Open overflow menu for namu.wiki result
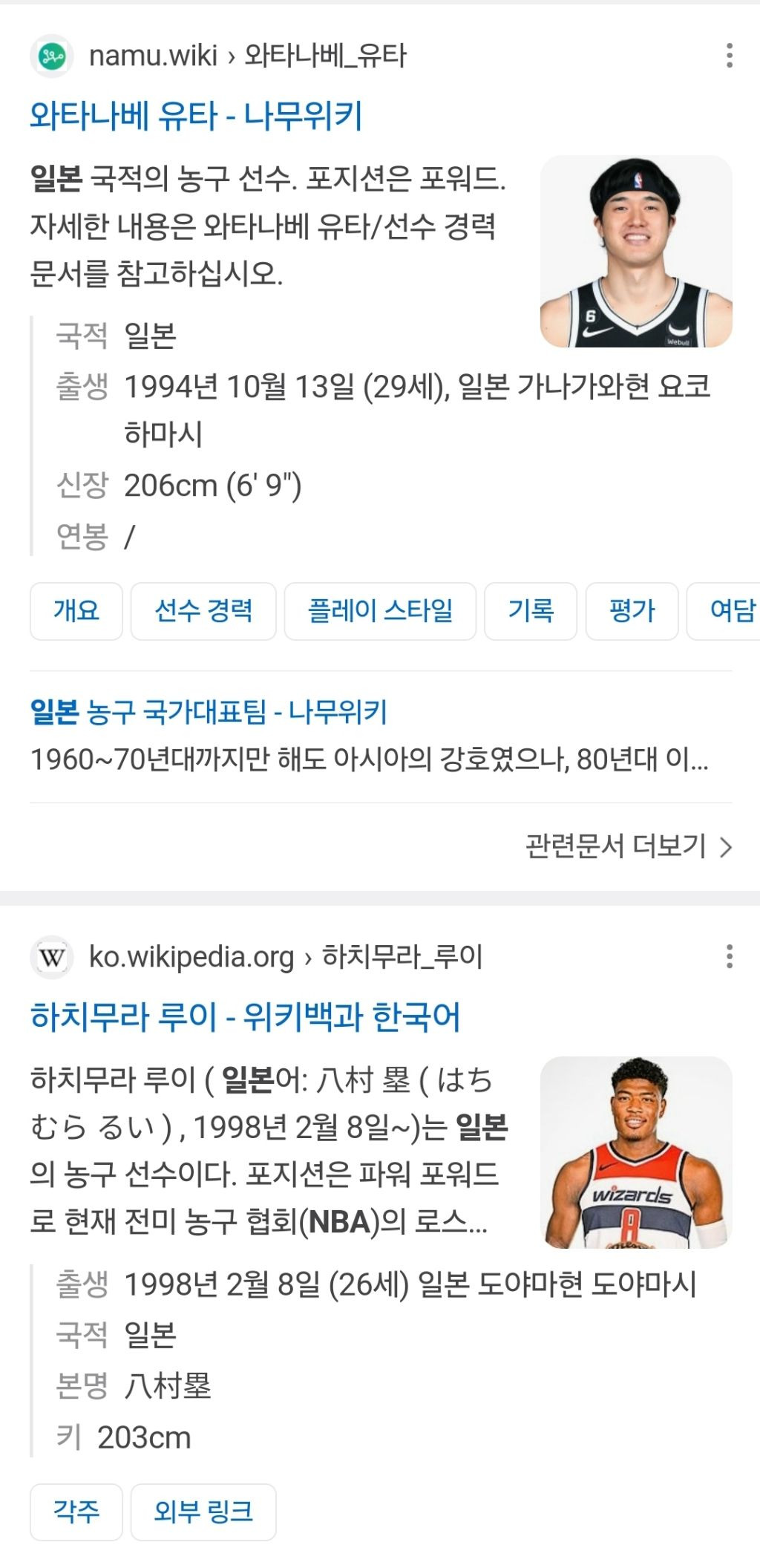760x1568 pixels. tap(730, 56)
